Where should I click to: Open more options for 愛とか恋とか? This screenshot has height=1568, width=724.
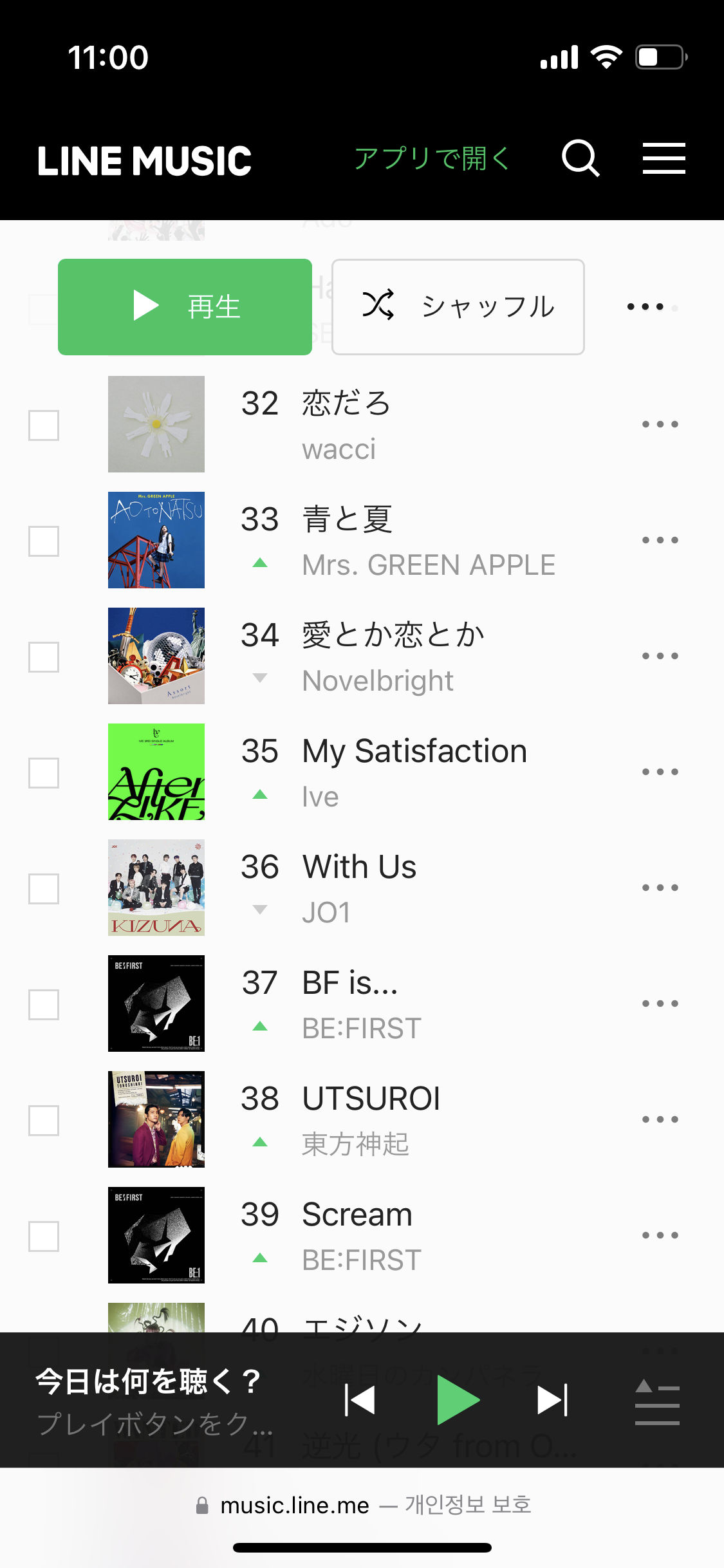point(660,656)
